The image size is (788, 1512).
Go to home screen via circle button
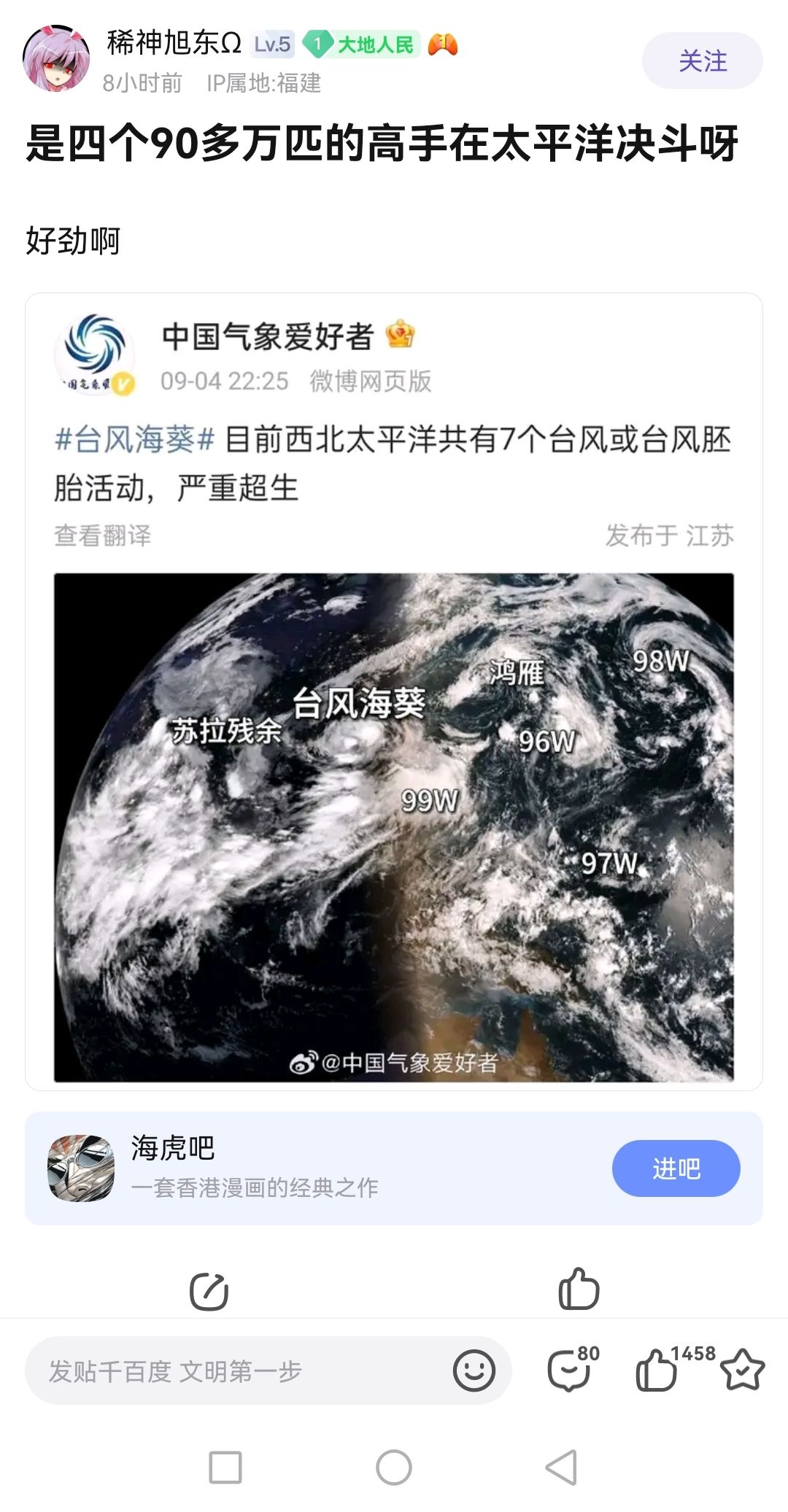coord(394,1468)
